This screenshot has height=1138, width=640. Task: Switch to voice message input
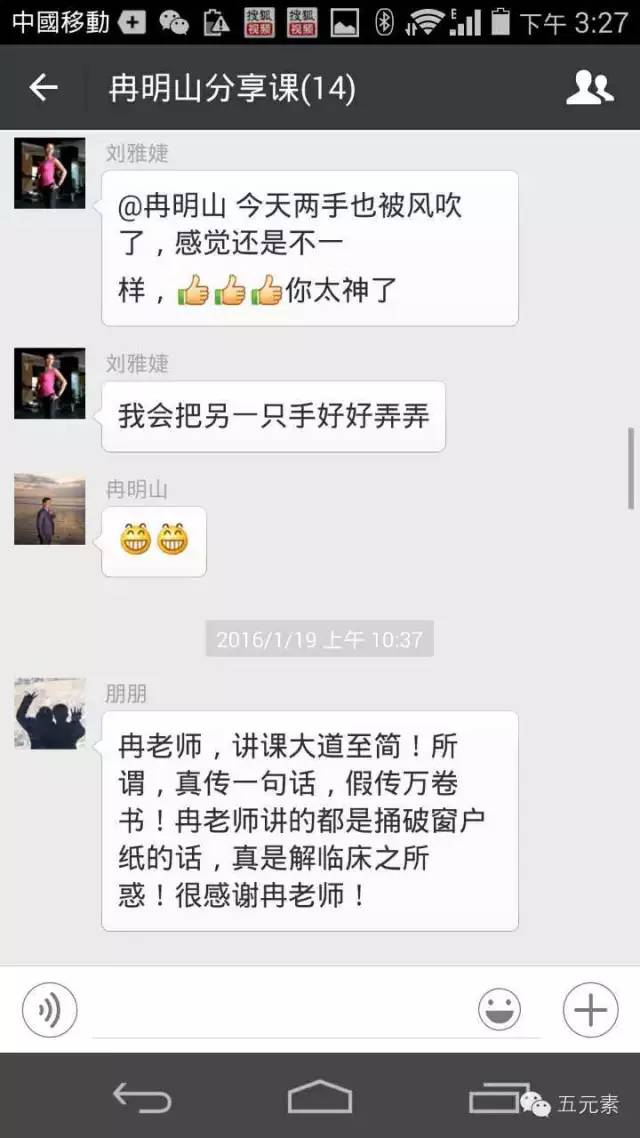pos(49,1009)
